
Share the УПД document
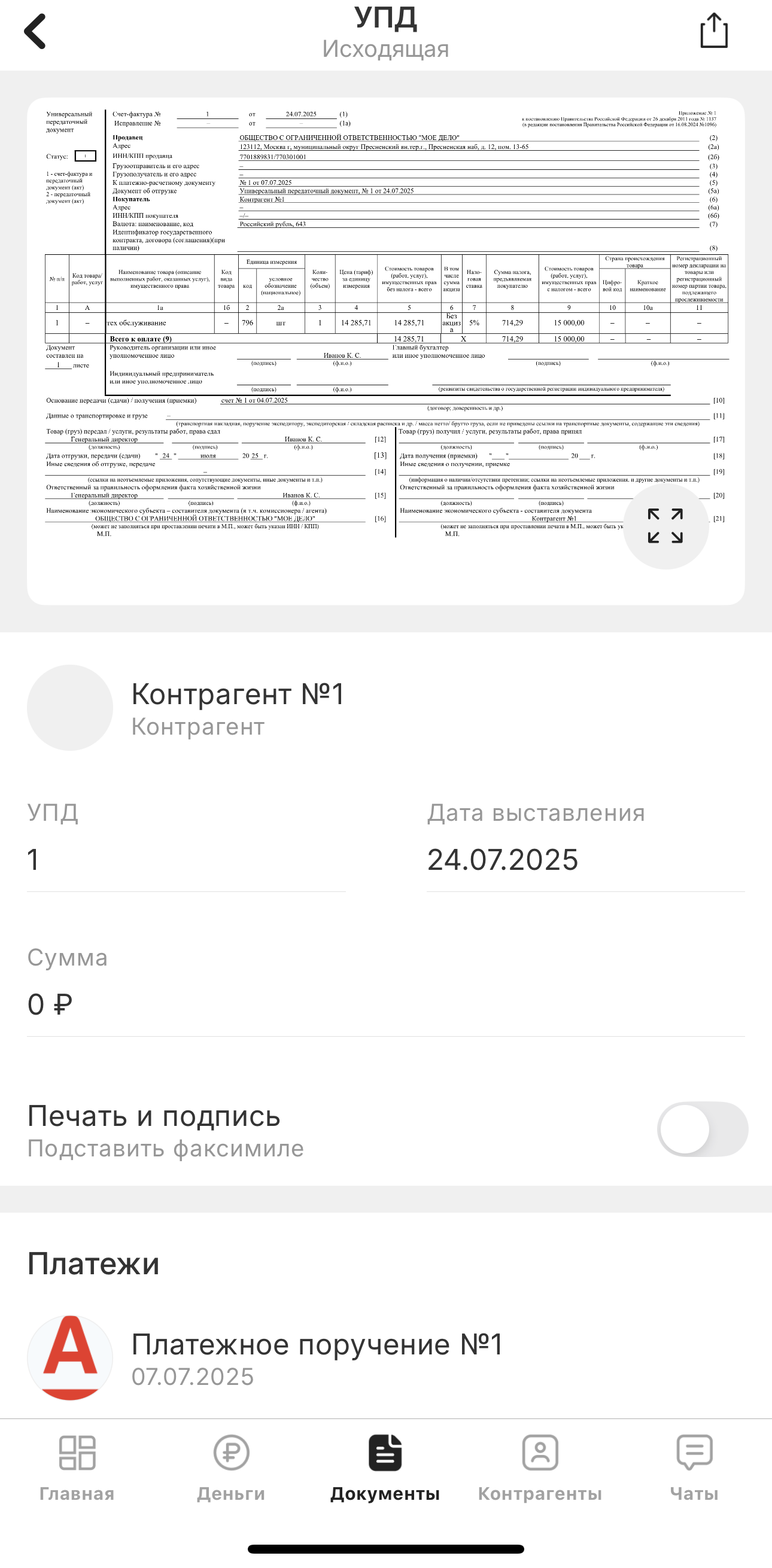click(x=713, y=31)
